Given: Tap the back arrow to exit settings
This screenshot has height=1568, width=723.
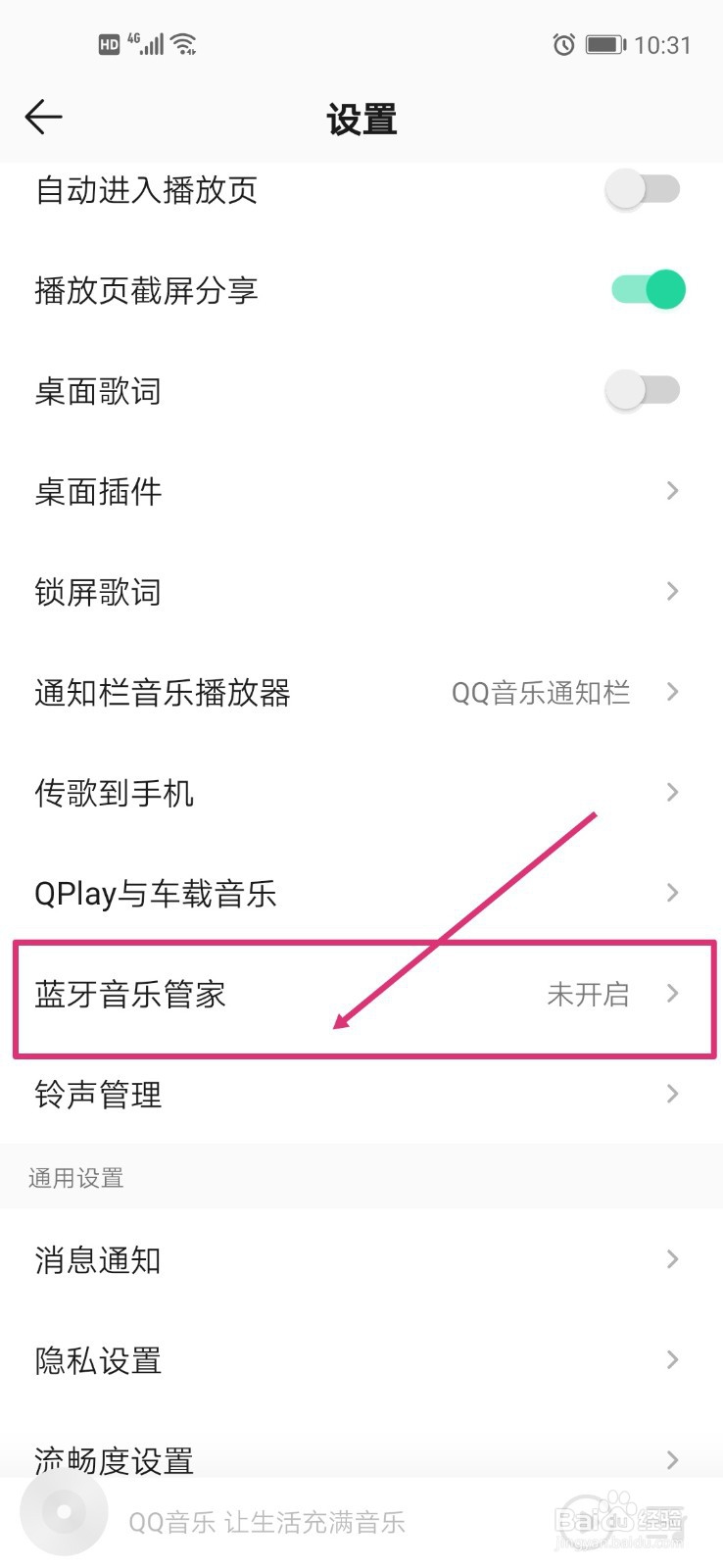Looking at the screenshot, I should (x=43, y=117).
